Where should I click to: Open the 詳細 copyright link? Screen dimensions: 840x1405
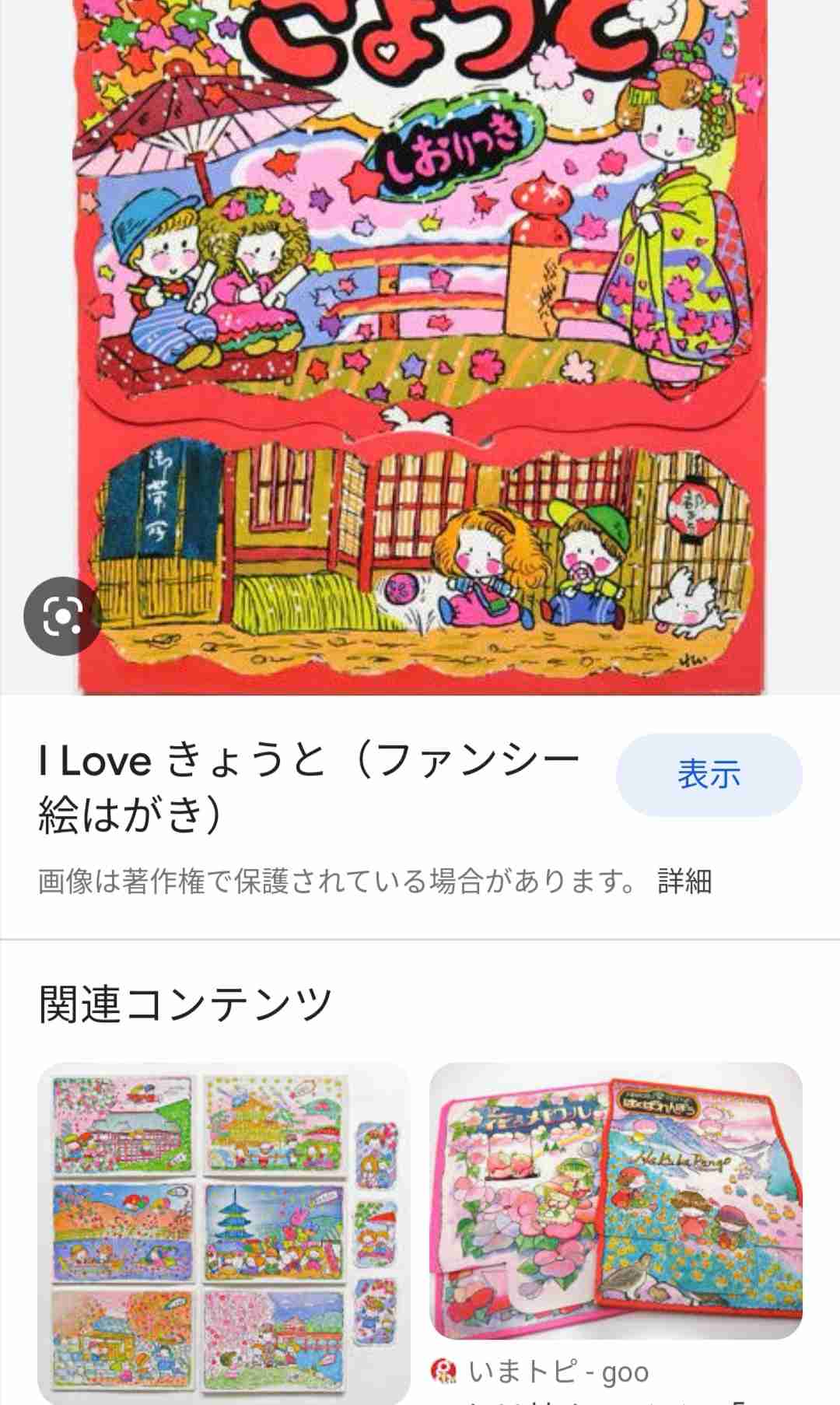[x=684, y=881]
